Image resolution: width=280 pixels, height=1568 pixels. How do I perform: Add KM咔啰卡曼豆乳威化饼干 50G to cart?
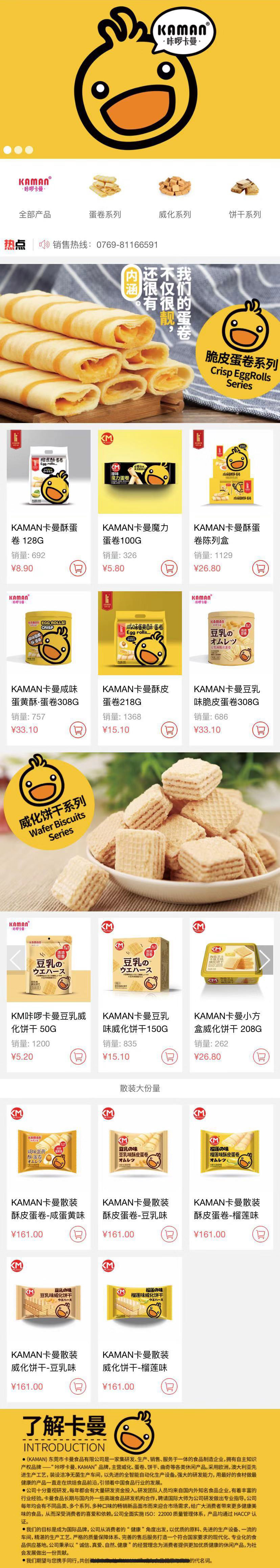[x=78, y=1056]
